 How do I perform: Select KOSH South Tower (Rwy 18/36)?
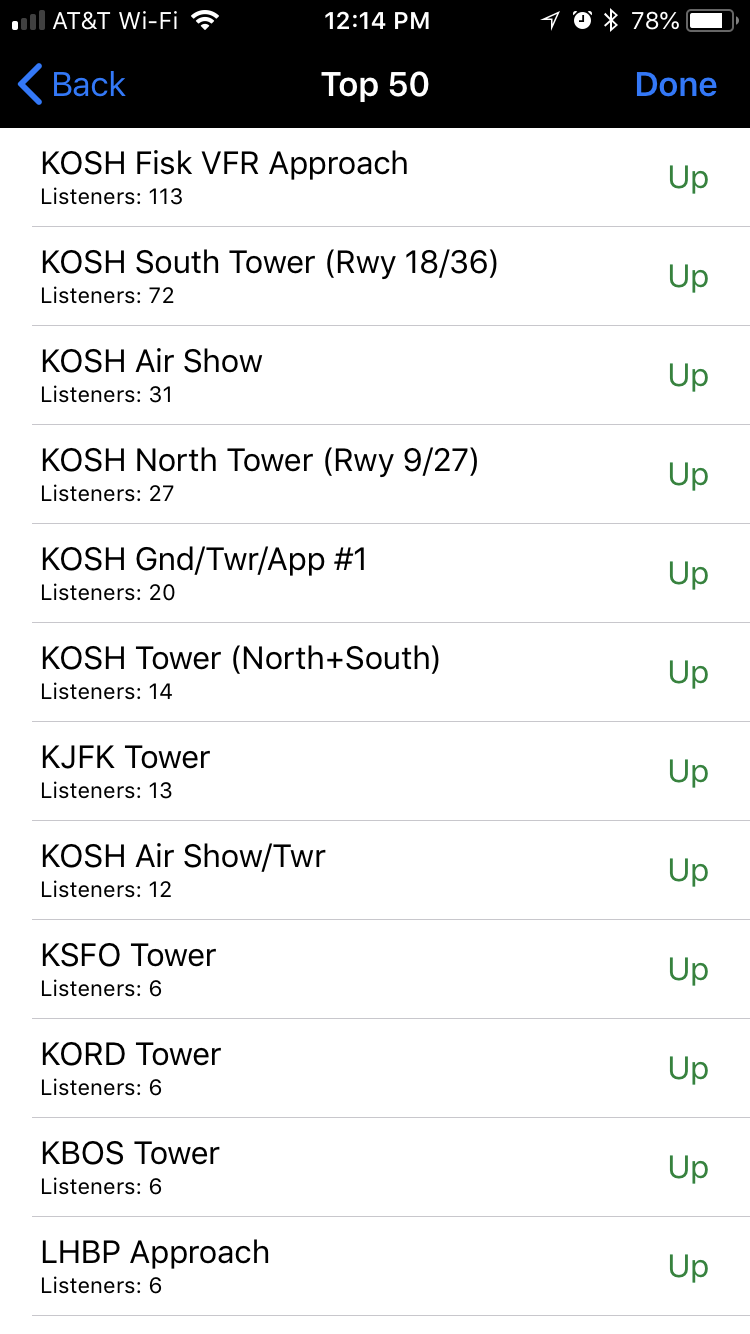pos(375,276)
